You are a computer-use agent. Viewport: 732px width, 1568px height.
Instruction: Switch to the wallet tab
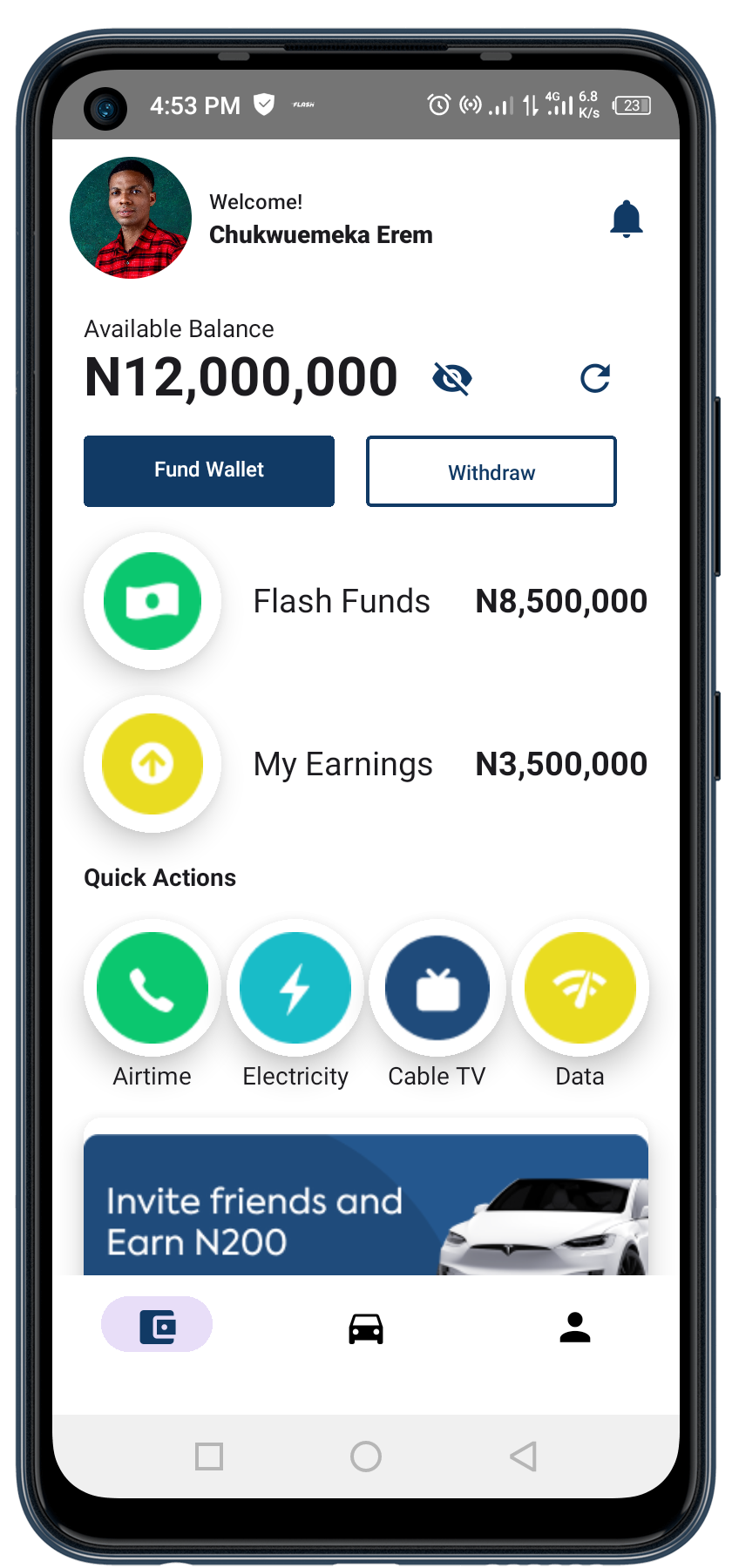157,1325
